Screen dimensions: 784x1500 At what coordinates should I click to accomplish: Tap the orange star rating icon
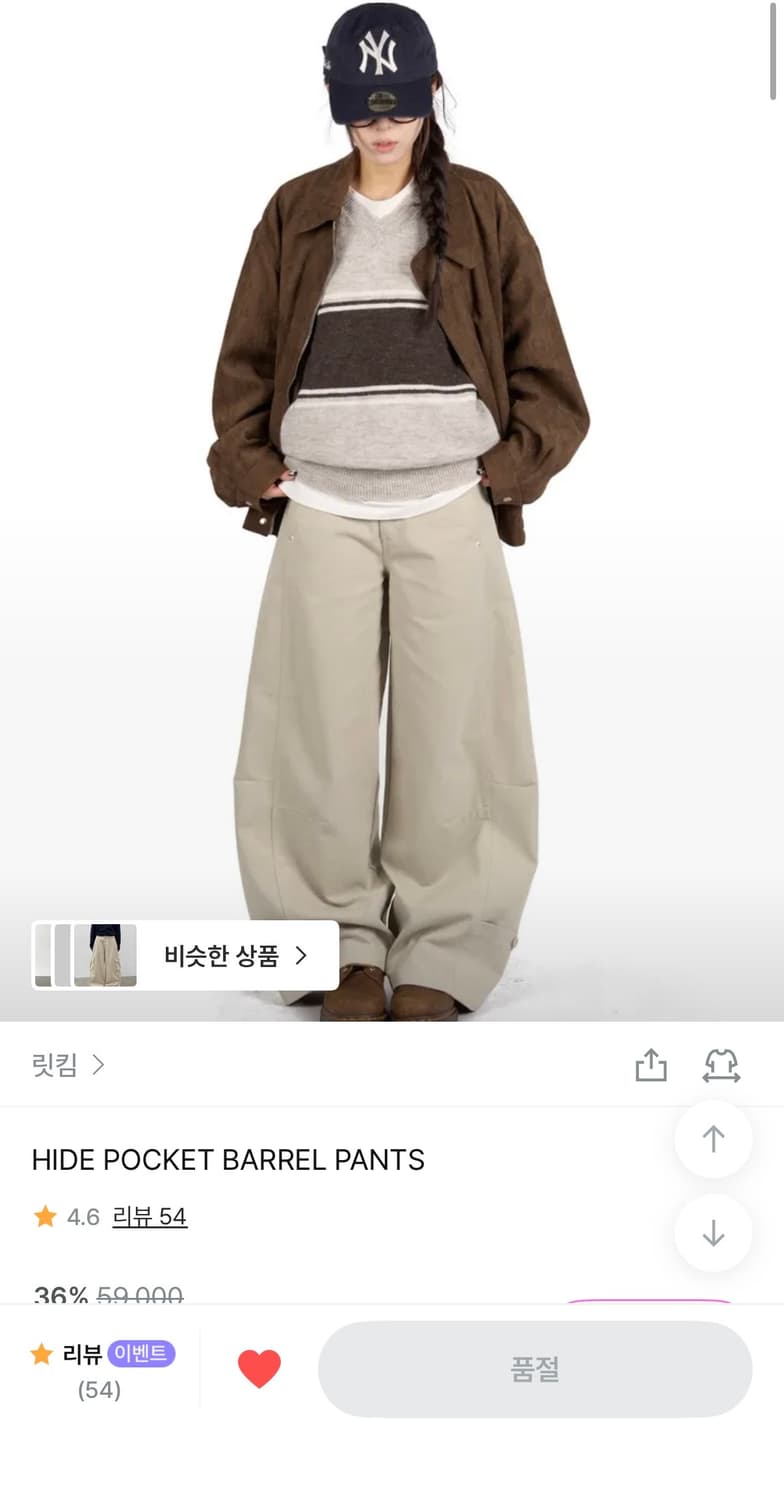click(x=45, y=1216)
